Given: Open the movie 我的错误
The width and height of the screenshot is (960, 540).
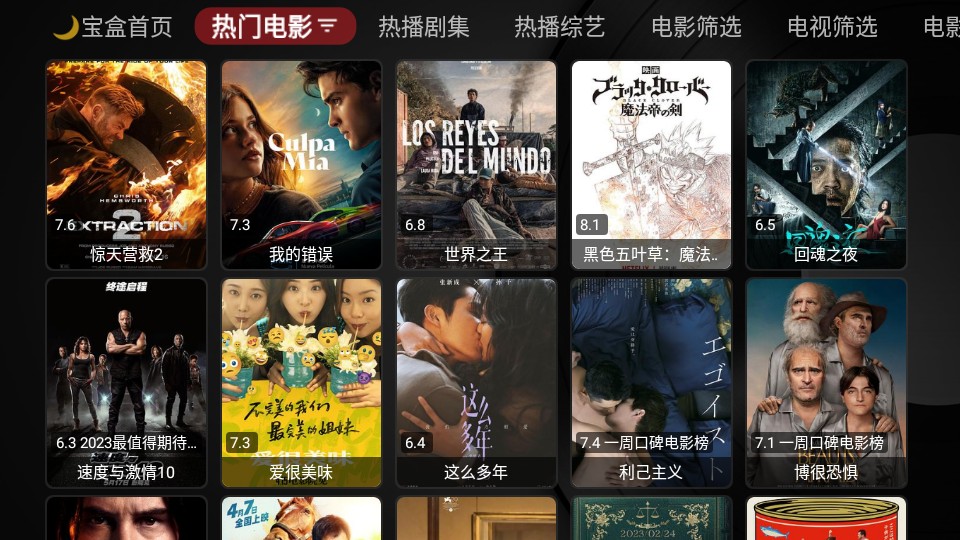Looking at the screenshot, I should 301,165.
